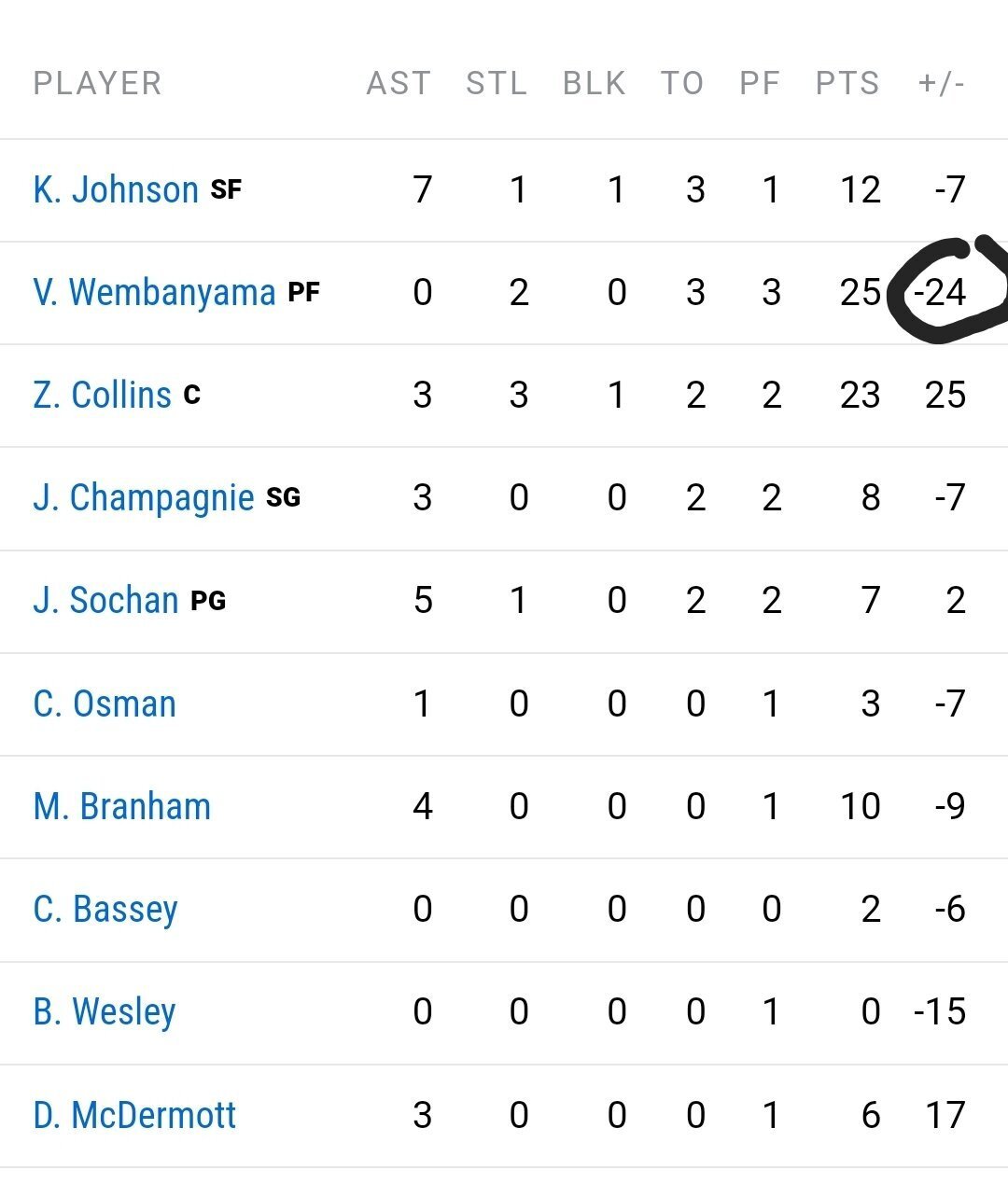
Task: View M. Branham's profile
Action: (x=122, y=807)
